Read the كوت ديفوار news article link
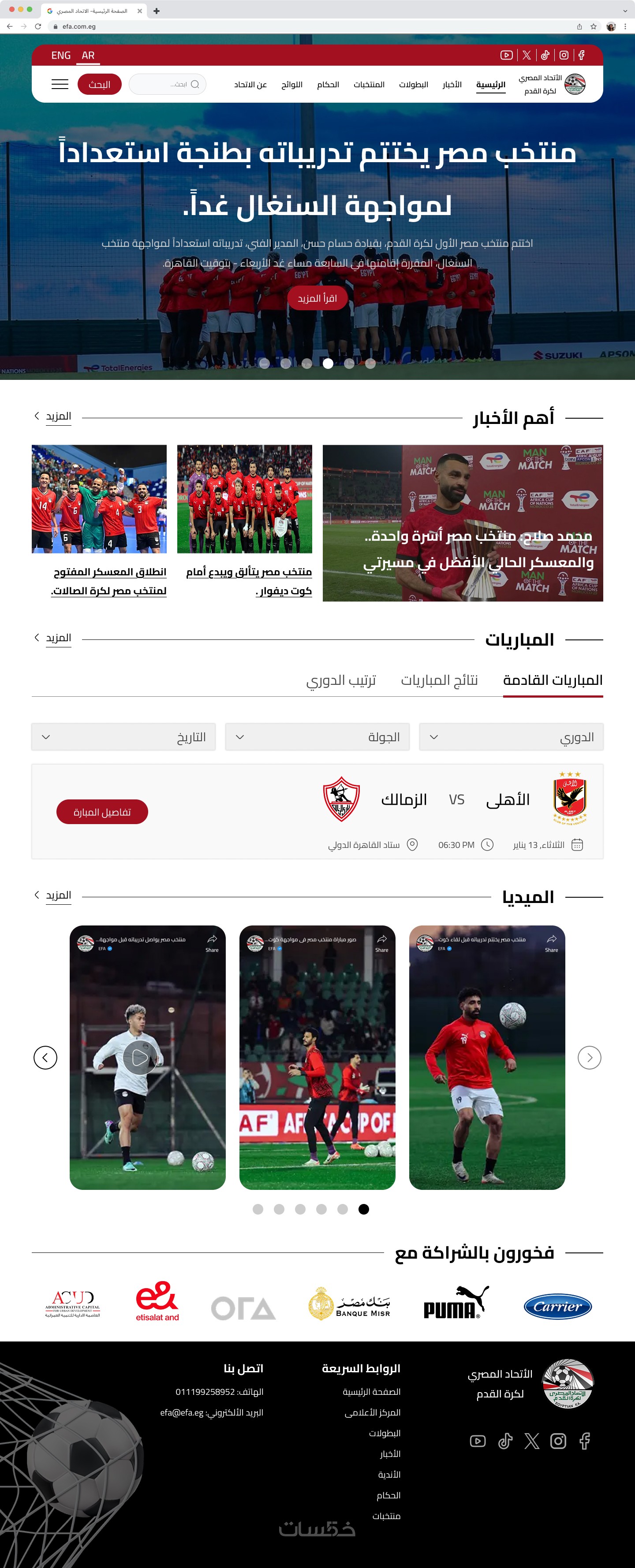 [x=248, y=581]
